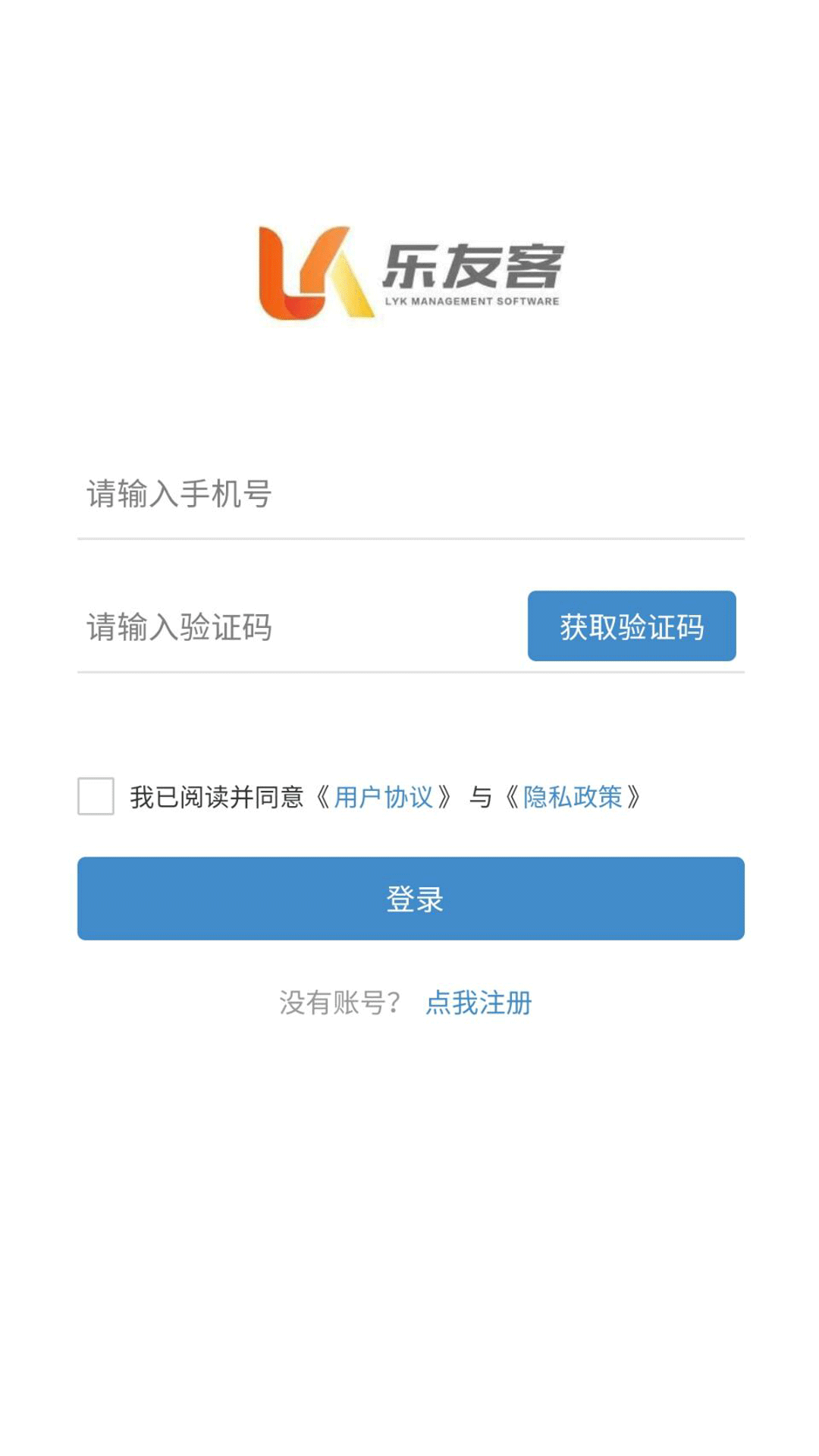Focus the verification code field
This screenshot has width=819, height=1456.
(296, 628)
